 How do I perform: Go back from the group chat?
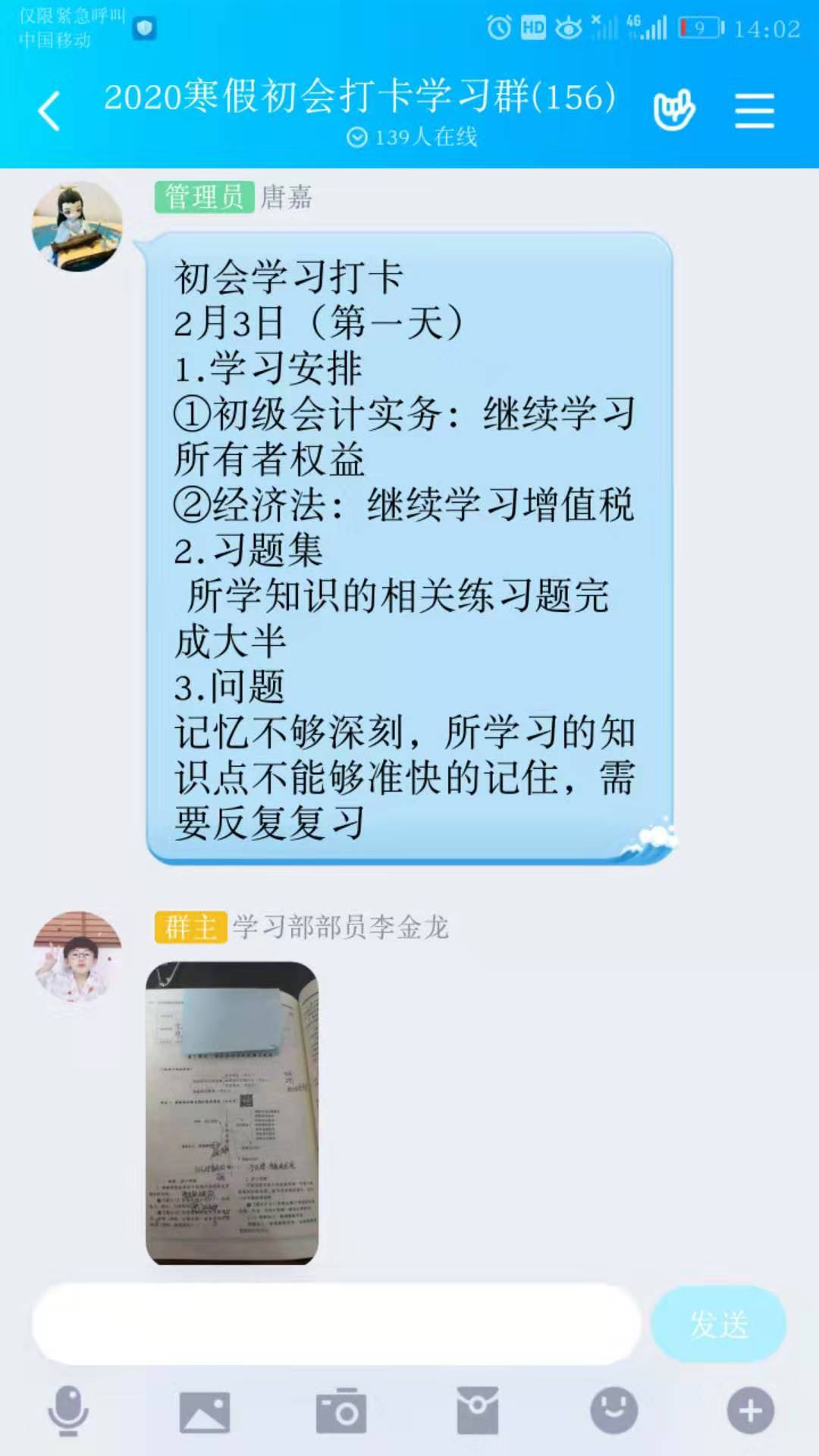50,111
